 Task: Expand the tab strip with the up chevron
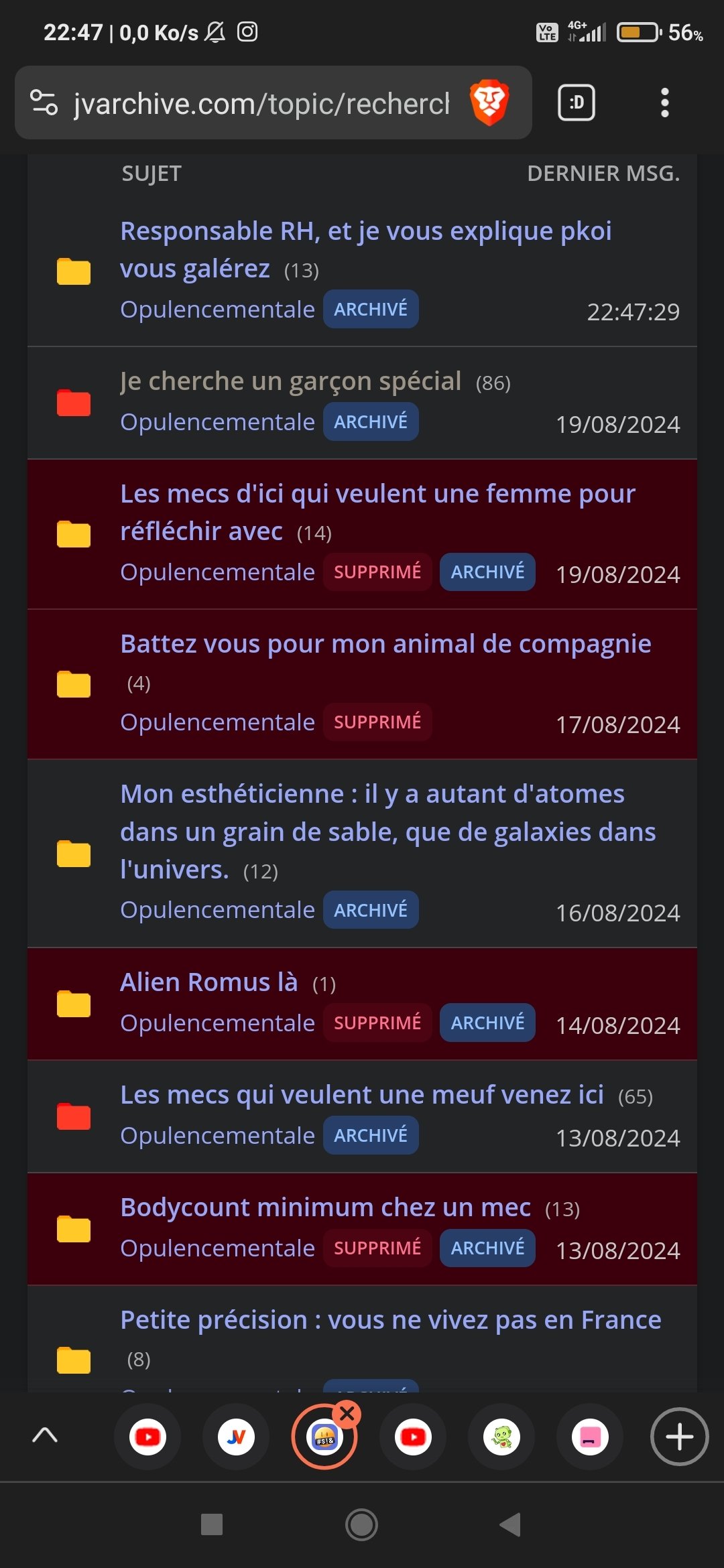pos(45,1435)
